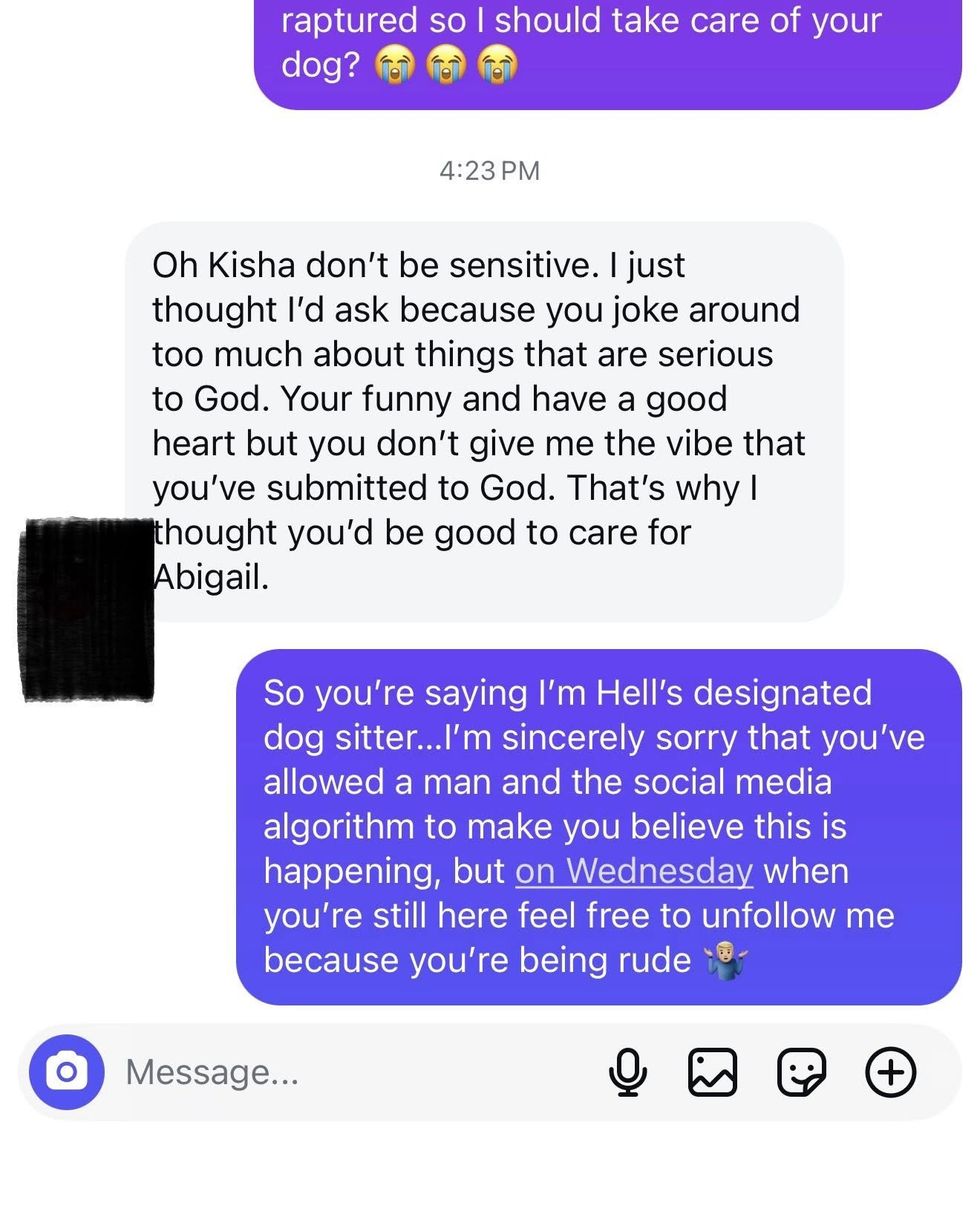This screenshot has height=1215, width=980.
Task: Open the photo gallery picker
Action: click(713, 1072)
